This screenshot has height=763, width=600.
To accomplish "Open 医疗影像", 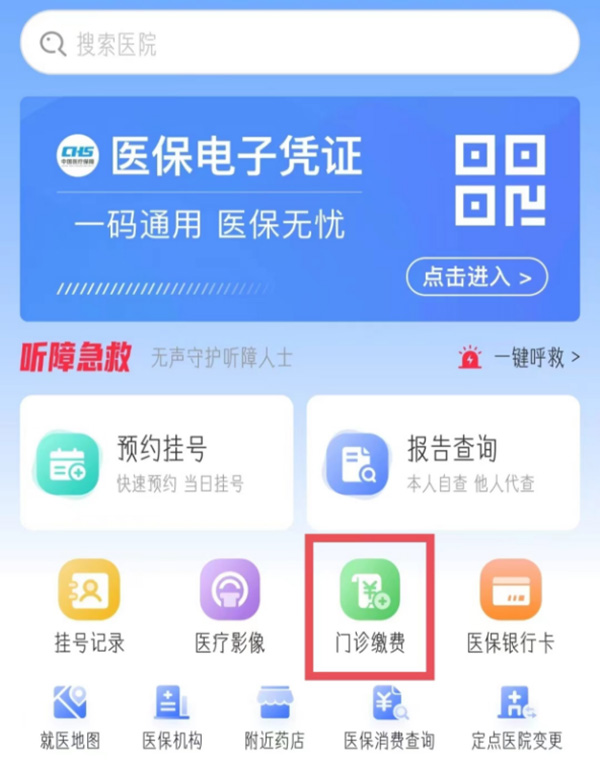I will (x=230, y=605).
